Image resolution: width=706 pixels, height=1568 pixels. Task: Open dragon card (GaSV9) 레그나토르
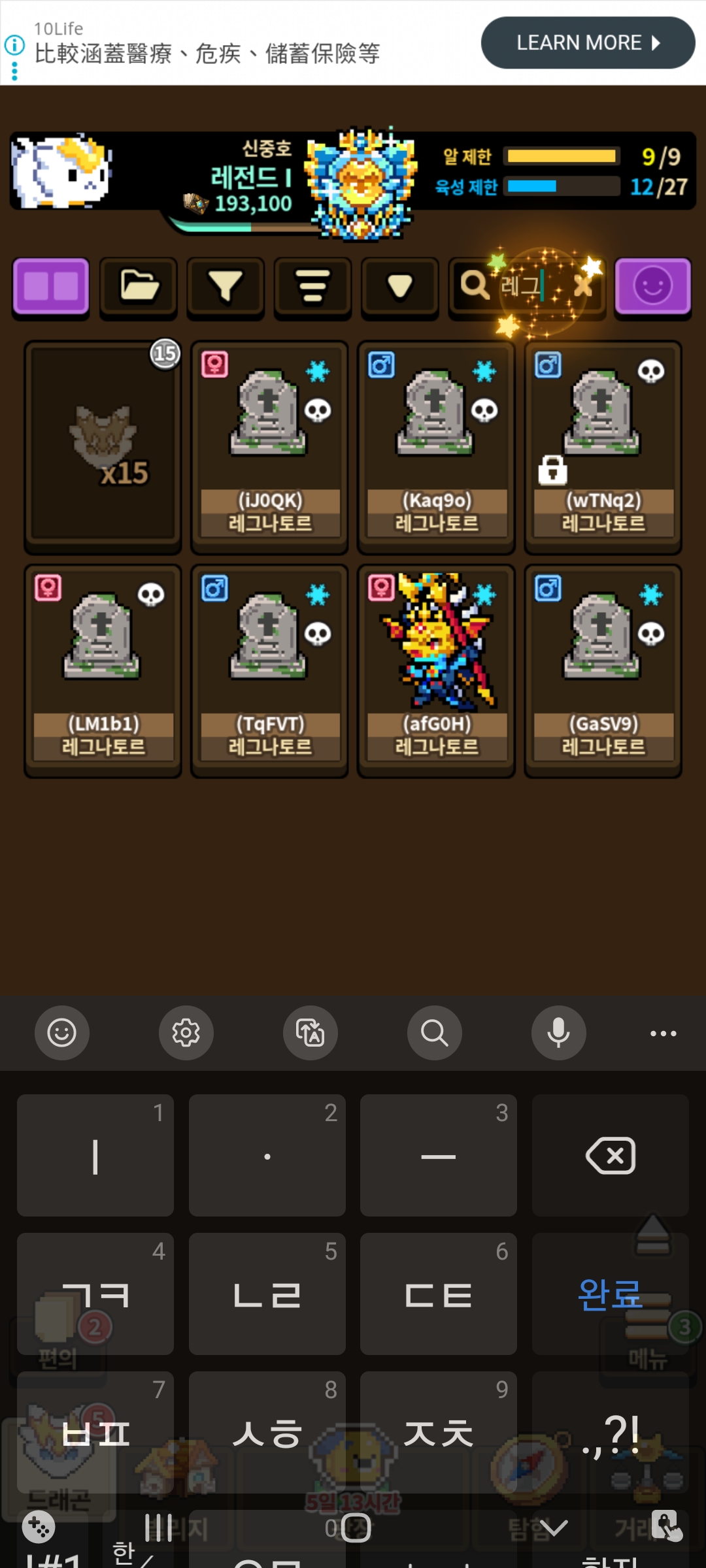[x=603, y=671]
